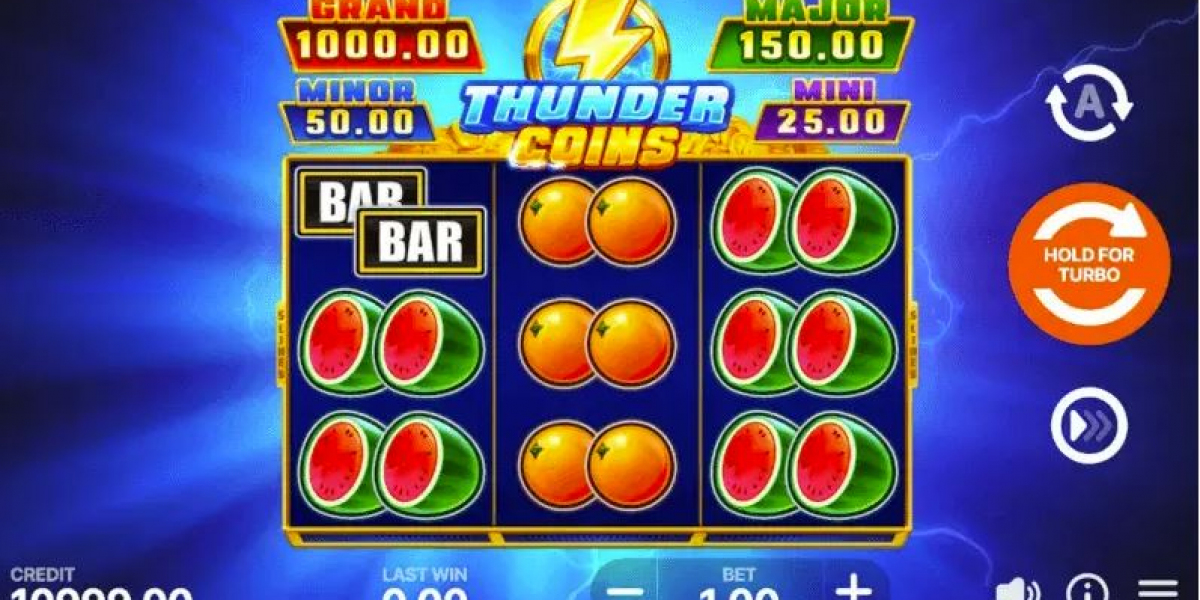Open the hamburger menu
This screenshot has height=600, width=1200.
[1158, 590]
